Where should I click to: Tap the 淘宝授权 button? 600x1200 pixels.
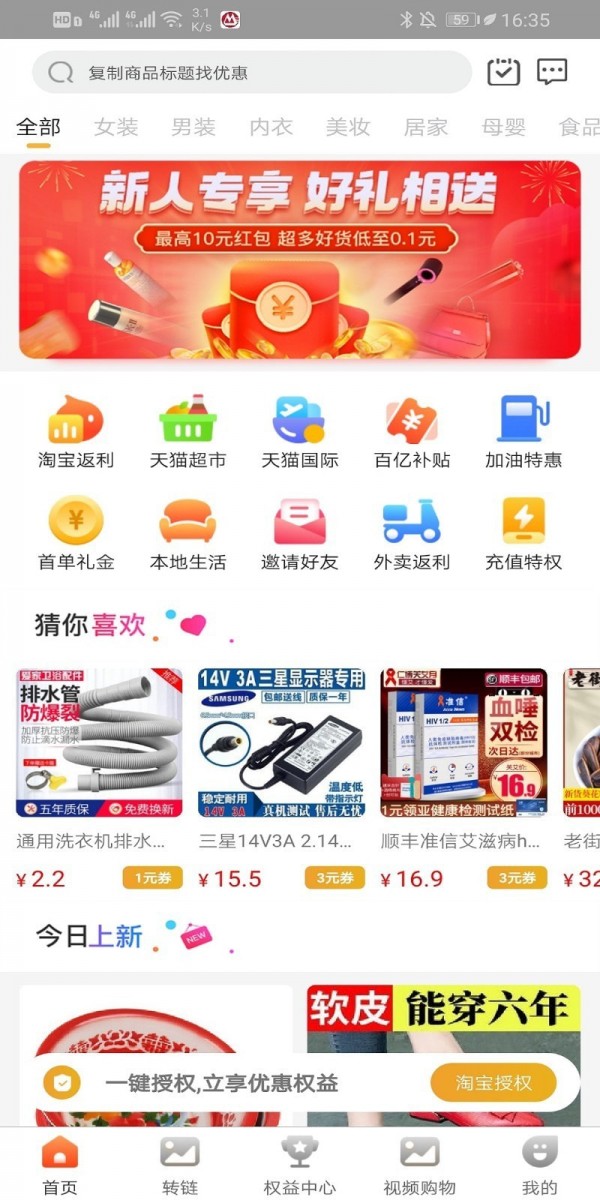coord(493,1083)
